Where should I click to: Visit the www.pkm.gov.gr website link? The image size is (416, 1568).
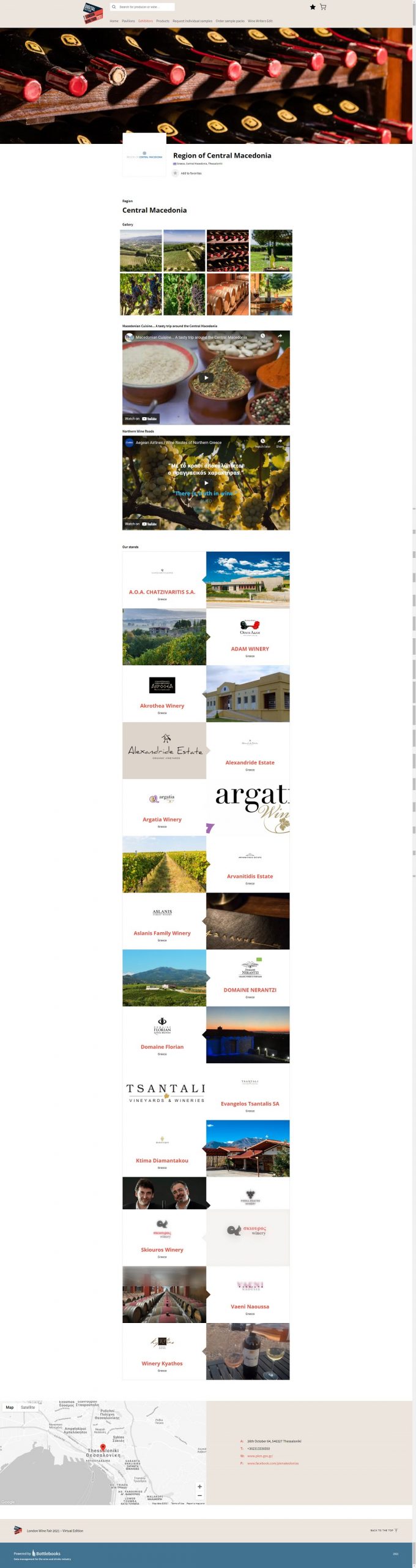tap(260, 1456)
